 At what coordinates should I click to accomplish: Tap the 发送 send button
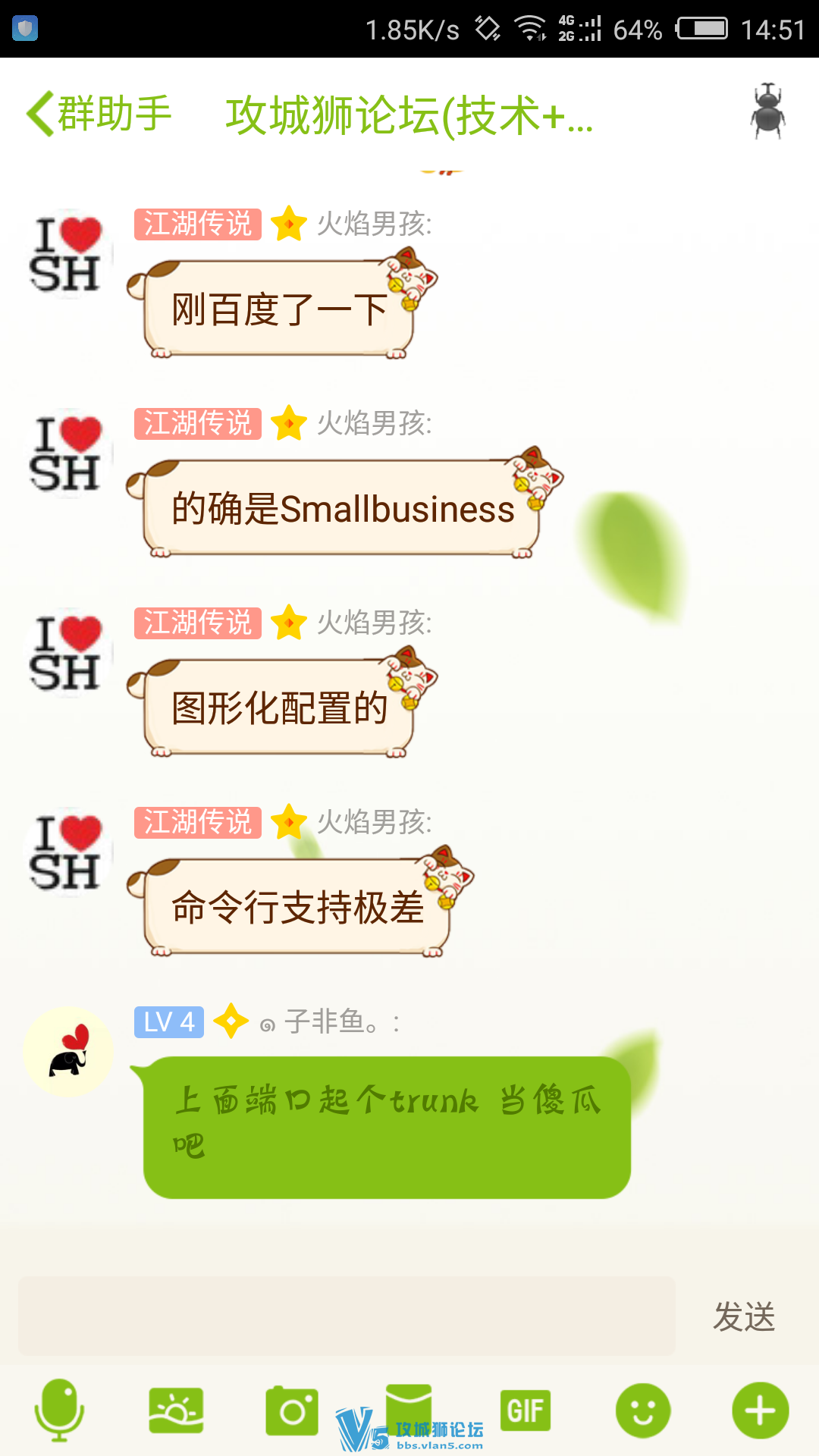click(744, 1316)
